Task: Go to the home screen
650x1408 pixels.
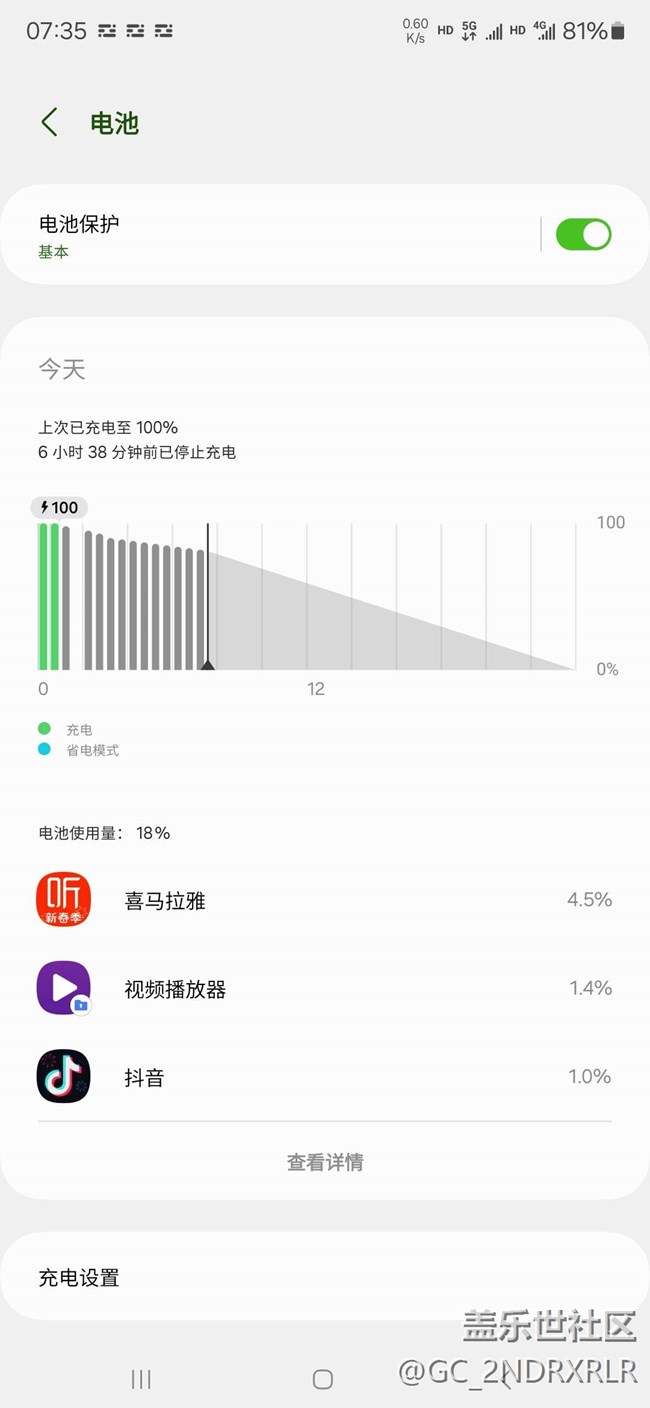Action: [x=322, y=1380]
